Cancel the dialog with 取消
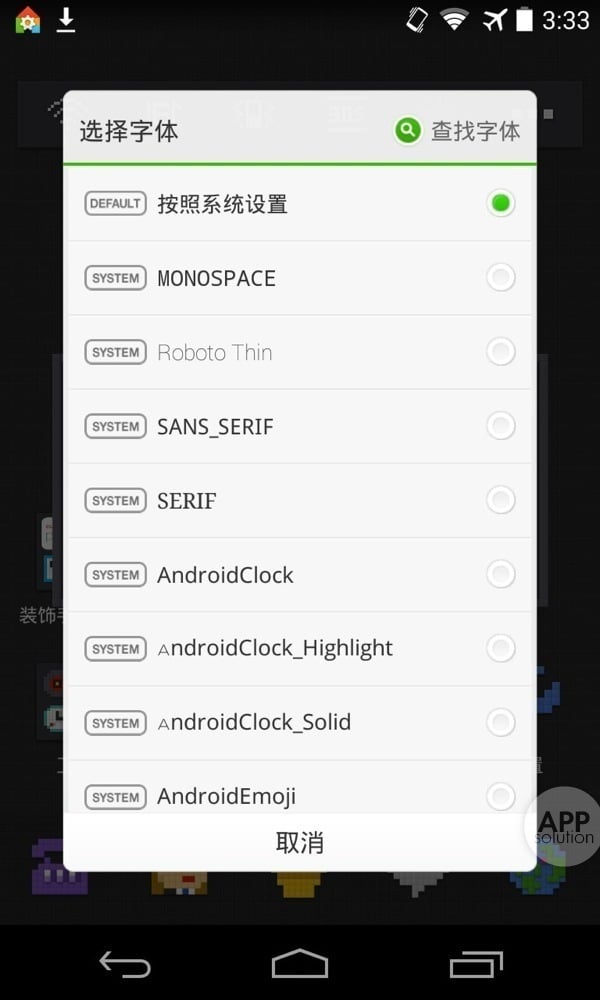600x1000 pixels. point(300,842)
